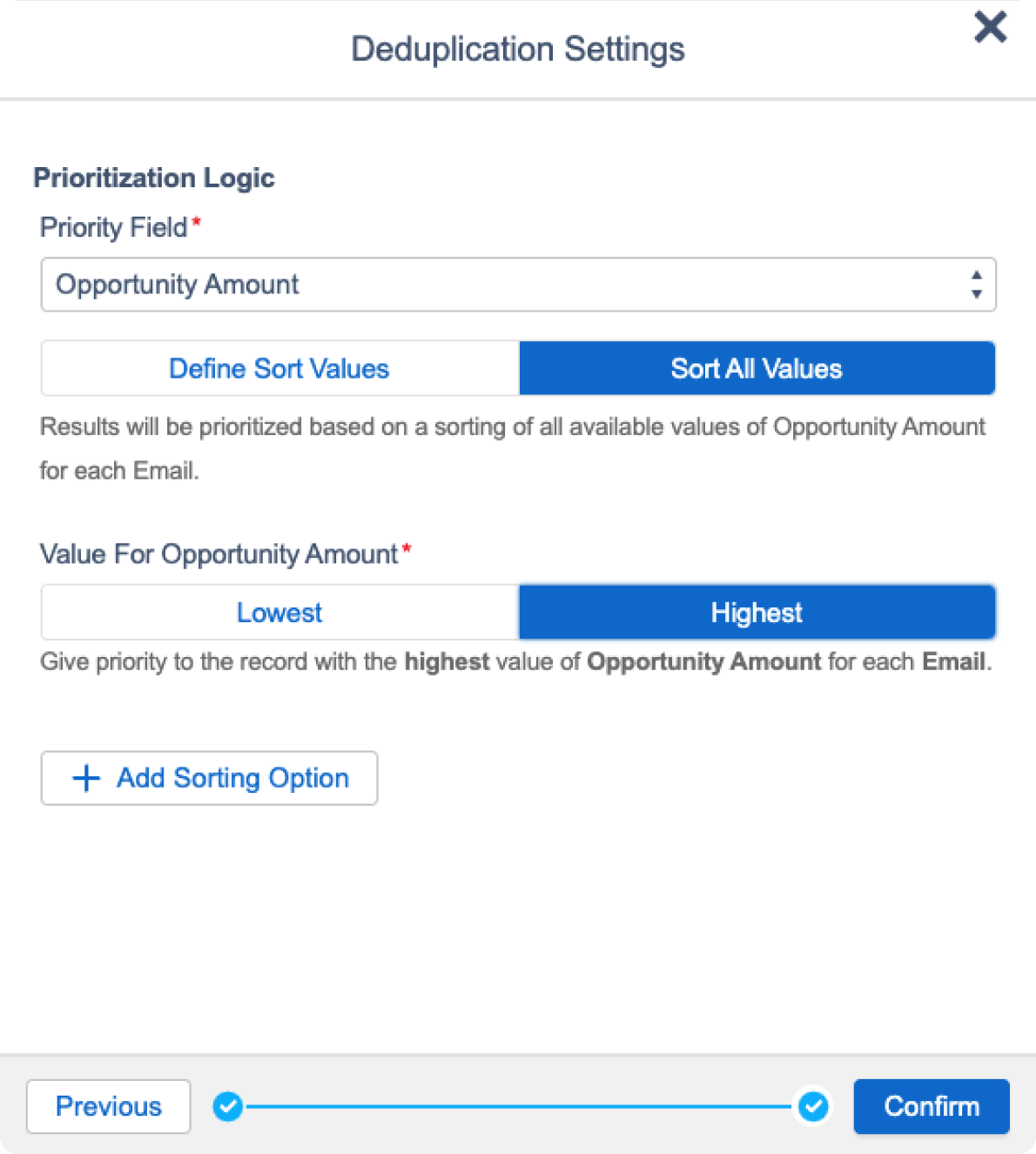Choose Lowest for Opportunity Amount

coord(279,613)
